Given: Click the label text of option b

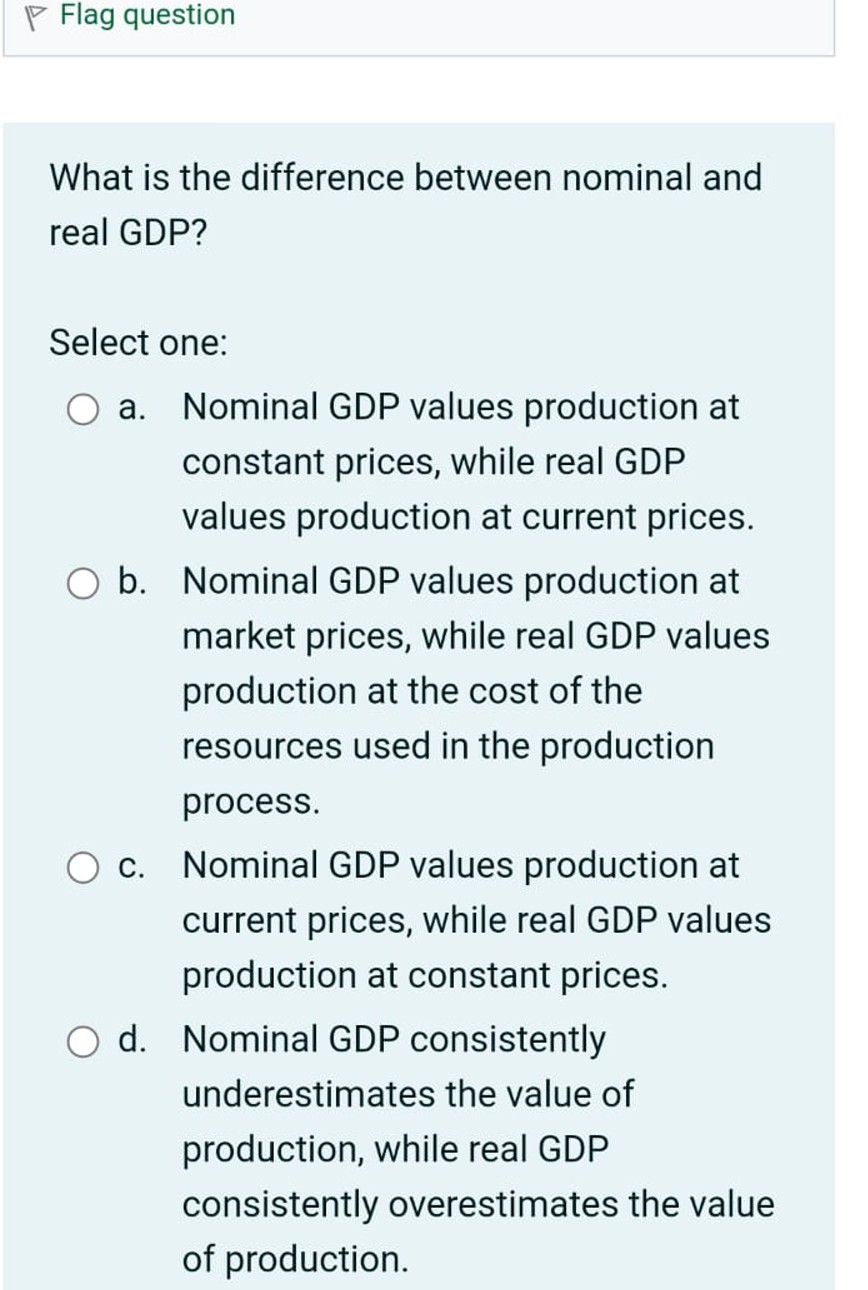Looking at the screenshot, I should (460, 691).
